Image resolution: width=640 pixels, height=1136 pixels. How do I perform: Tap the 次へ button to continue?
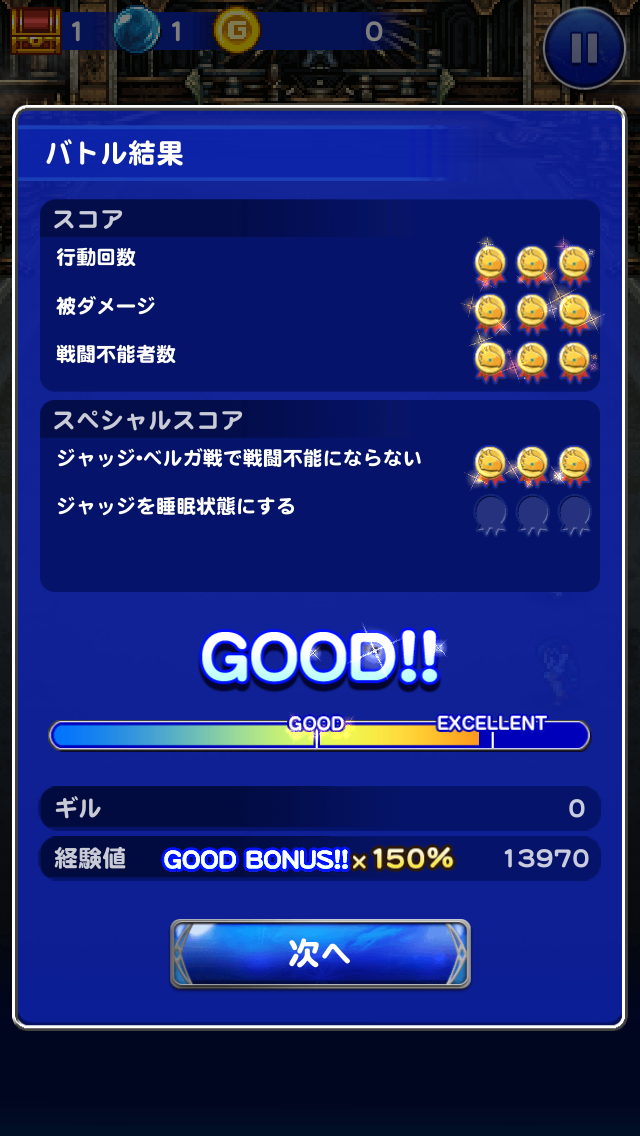(320, 954)
